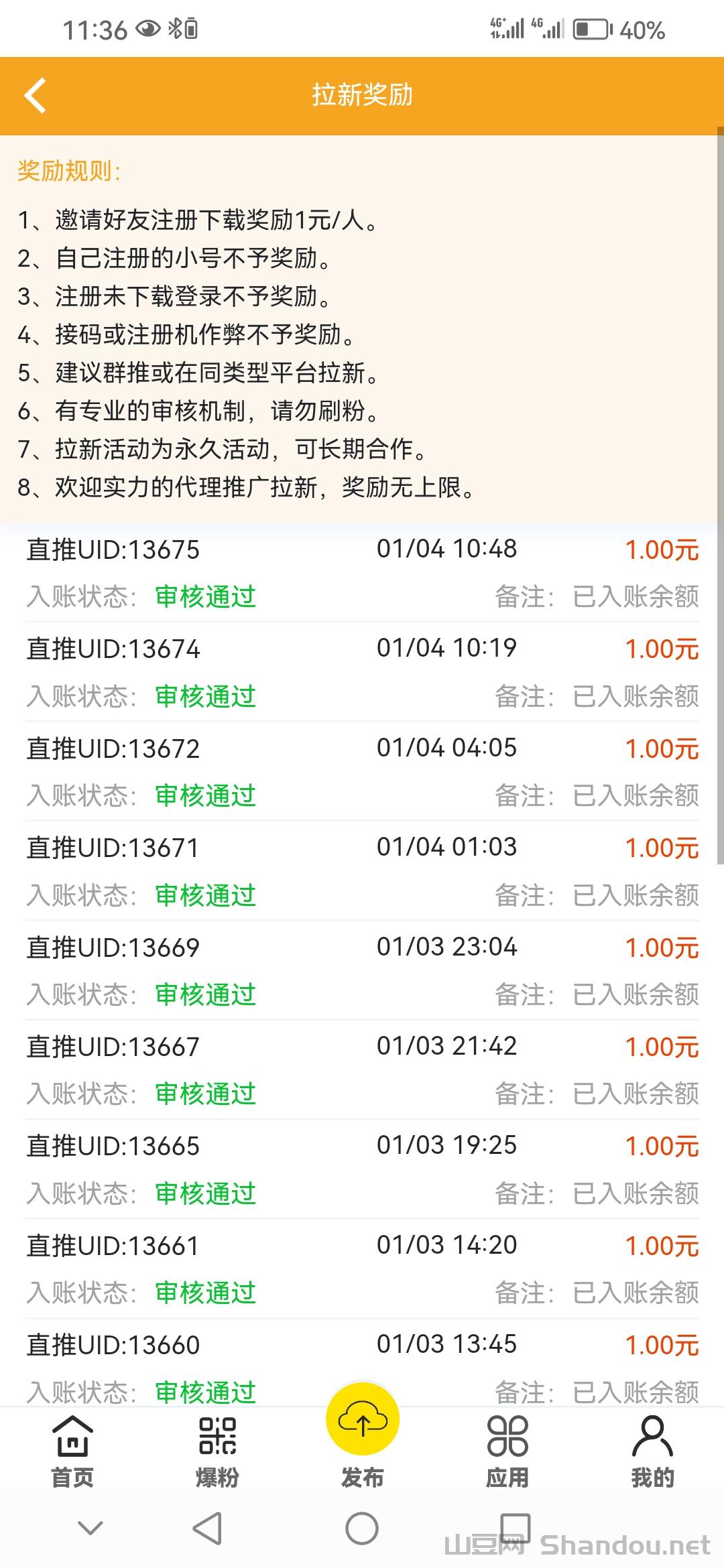Switch to the 首页 tab

[72, 1447]
